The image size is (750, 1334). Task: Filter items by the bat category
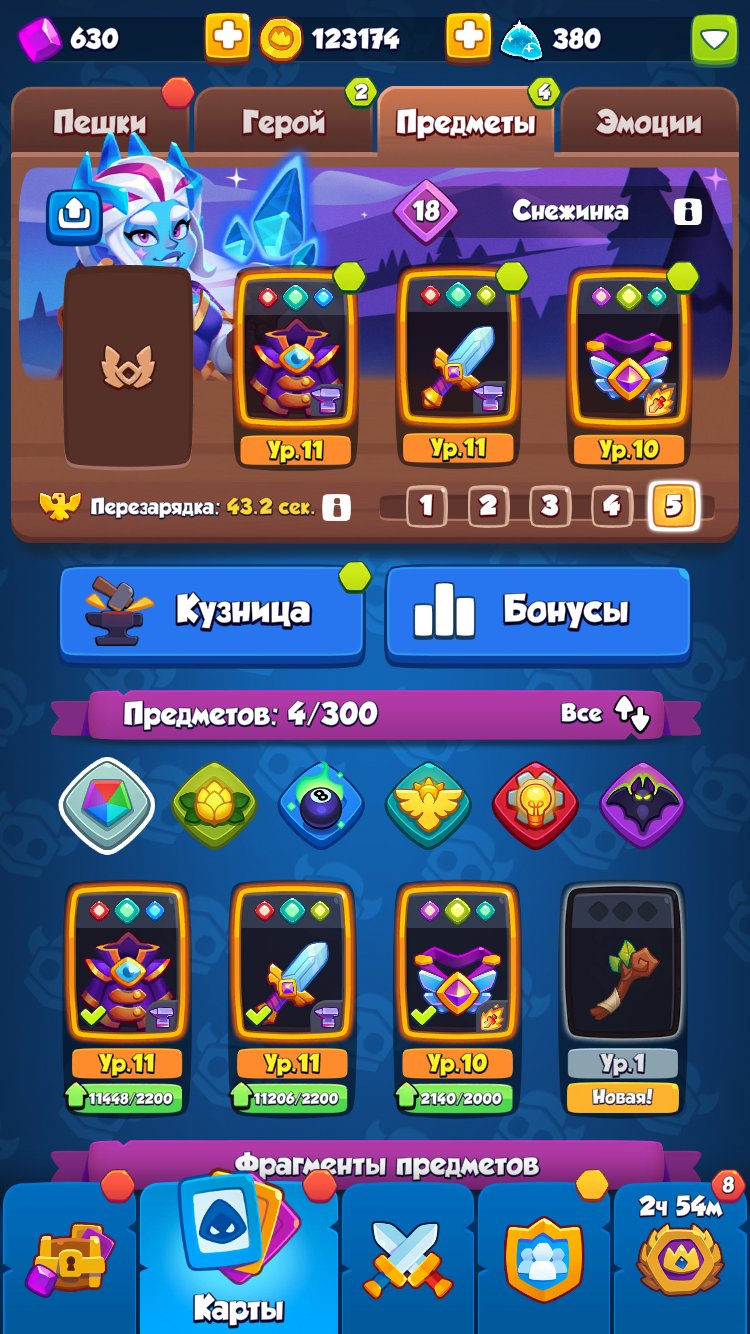point(643,804)
